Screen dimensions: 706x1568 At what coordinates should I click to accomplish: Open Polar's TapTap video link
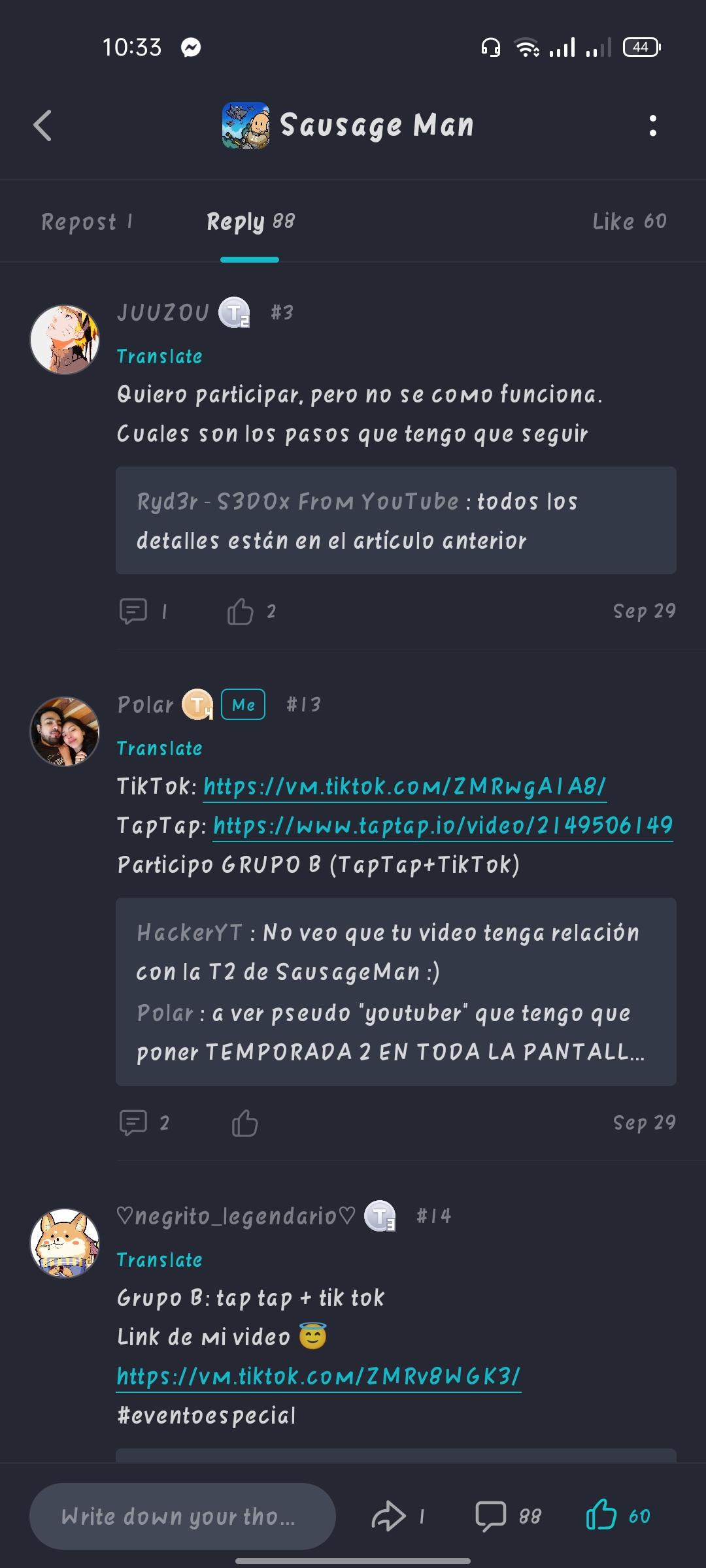click(x=443, y=826)
